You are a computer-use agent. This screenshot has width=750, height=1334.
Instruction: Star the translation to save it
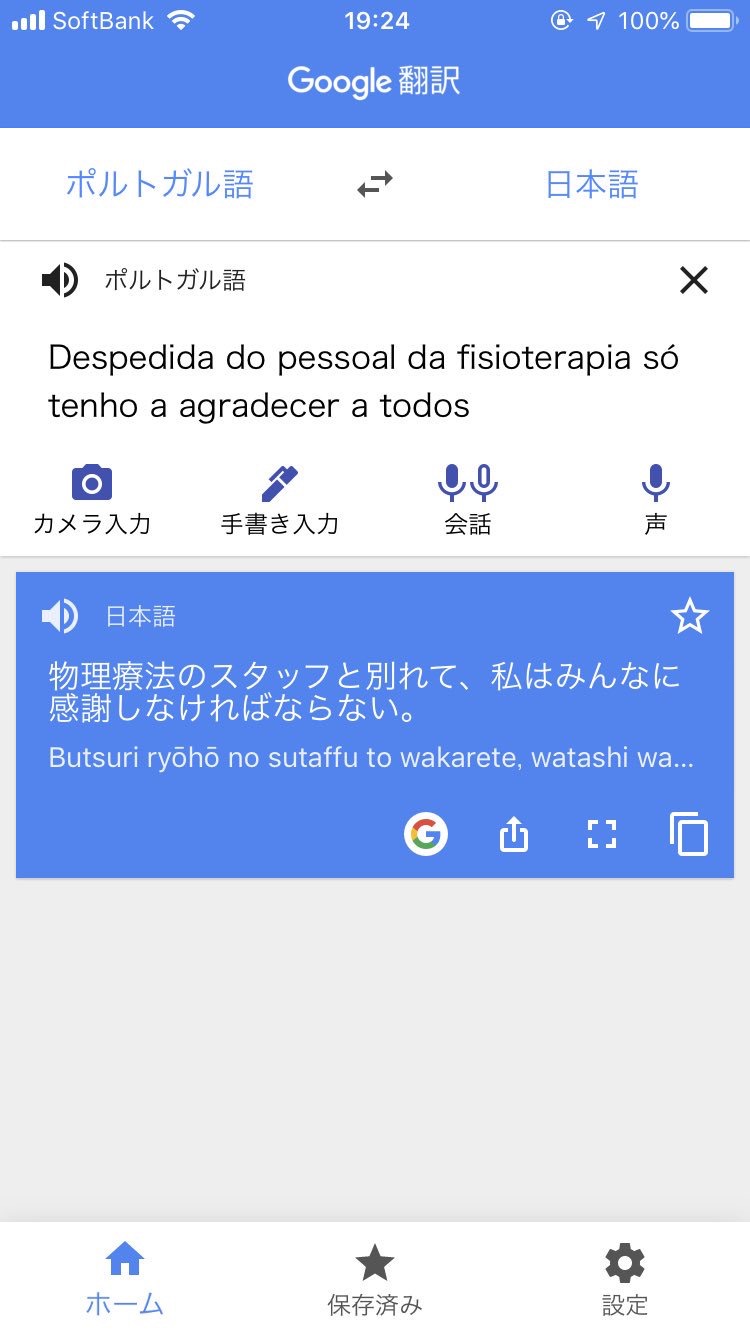pos(689,617)
